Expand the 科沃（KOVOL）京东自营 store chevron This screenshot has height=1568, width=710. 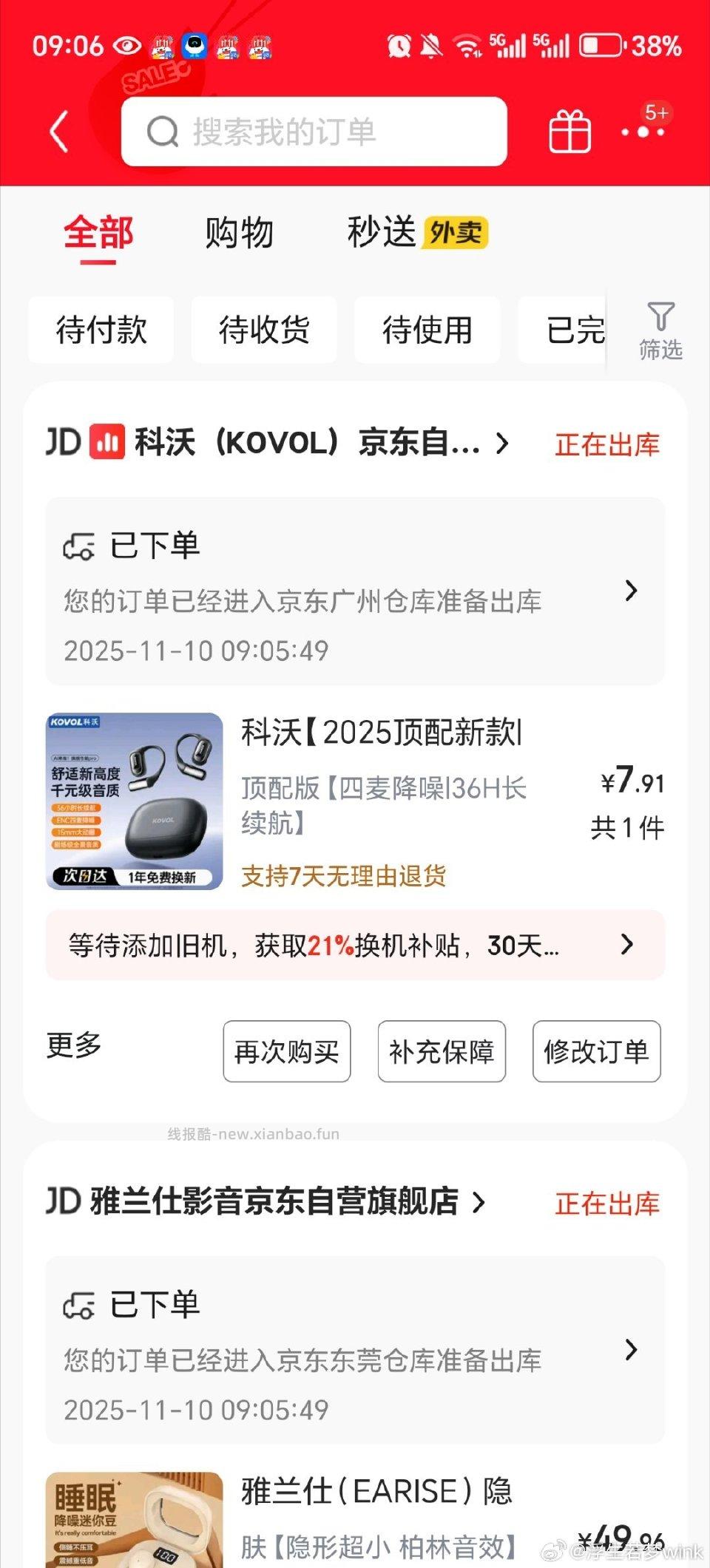tap(505, 442)
